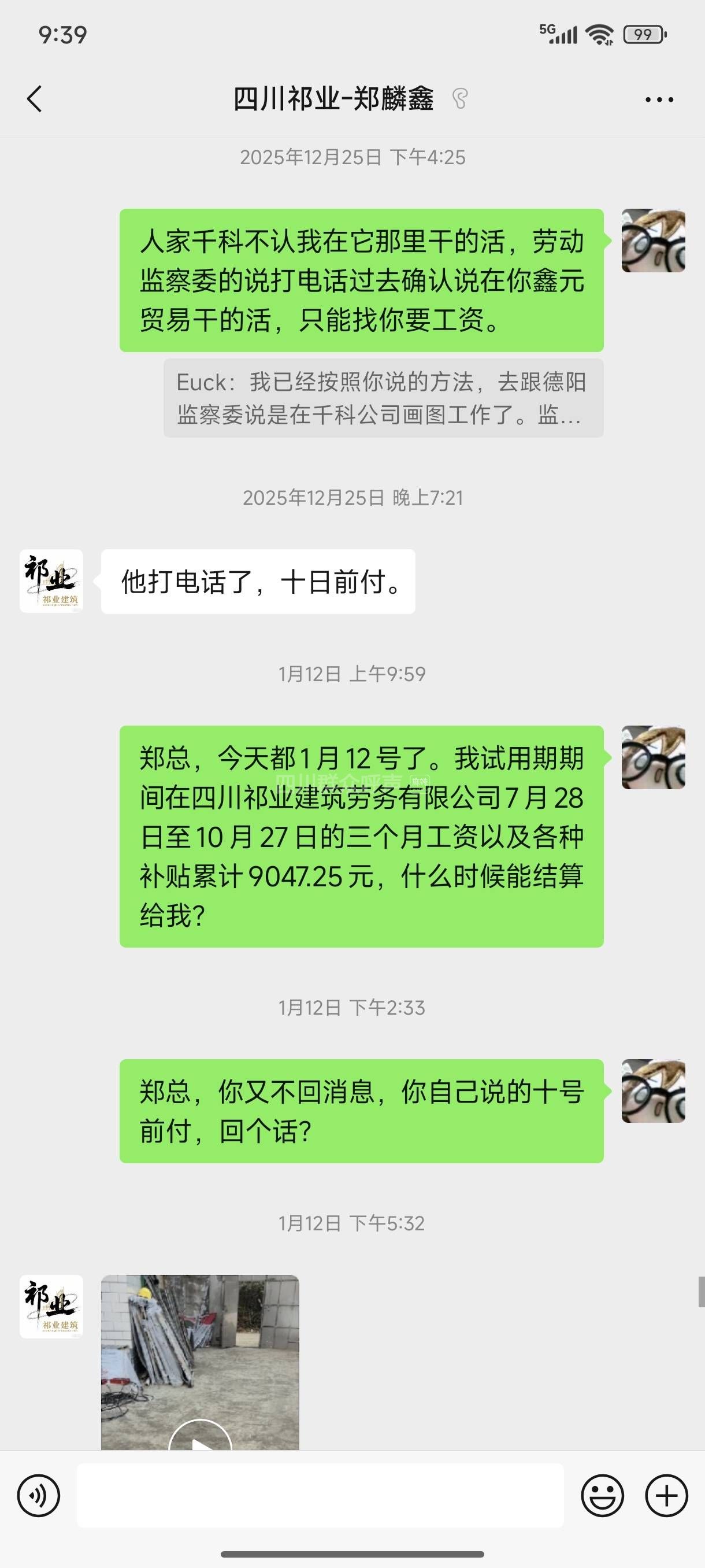The width and height of the screenshot is (705, 1568).
Task: Tap the message text field
Action: [x=320, y=1496]
